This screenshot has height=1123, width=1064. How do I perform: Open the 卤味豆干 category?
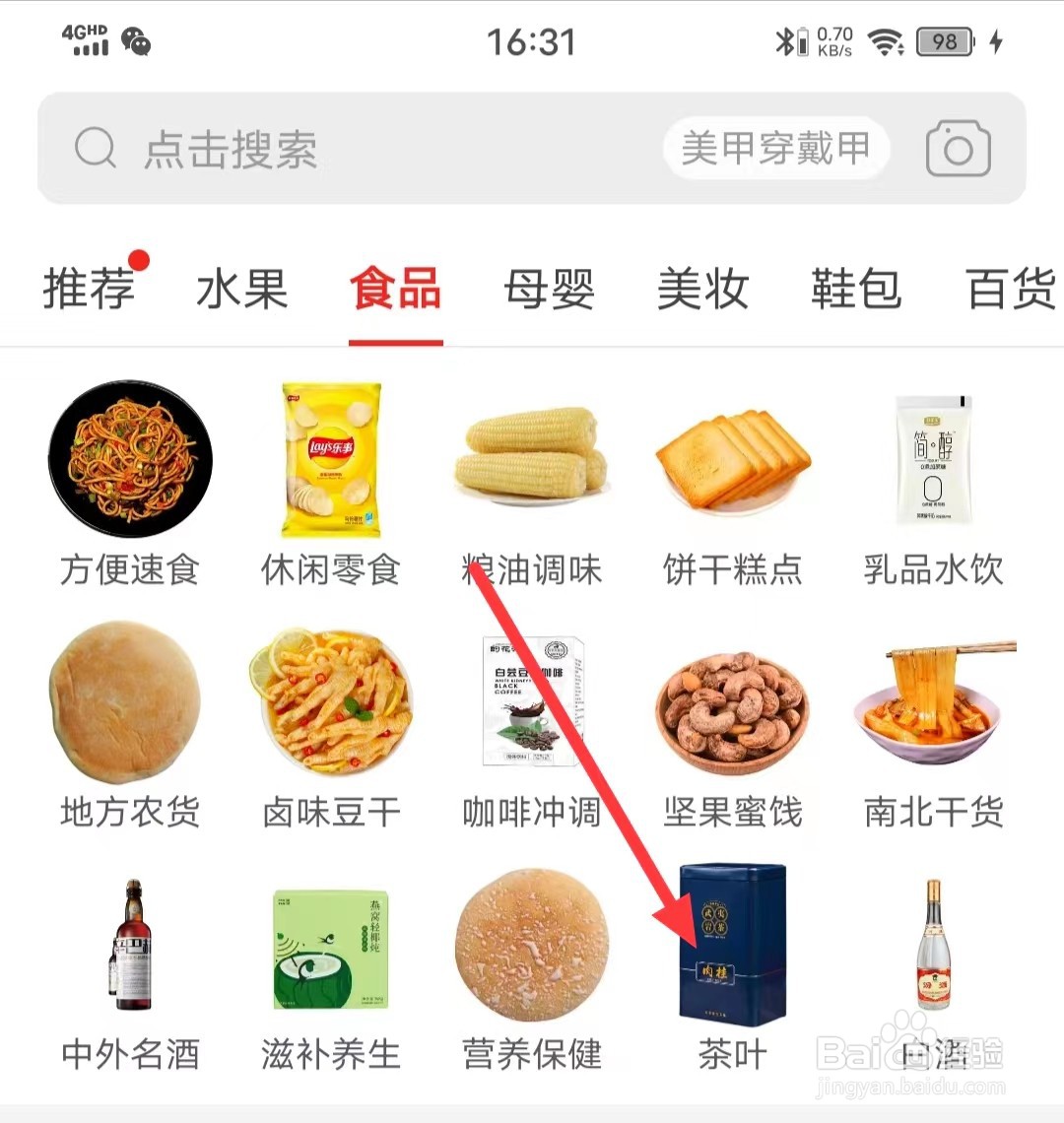331,726
